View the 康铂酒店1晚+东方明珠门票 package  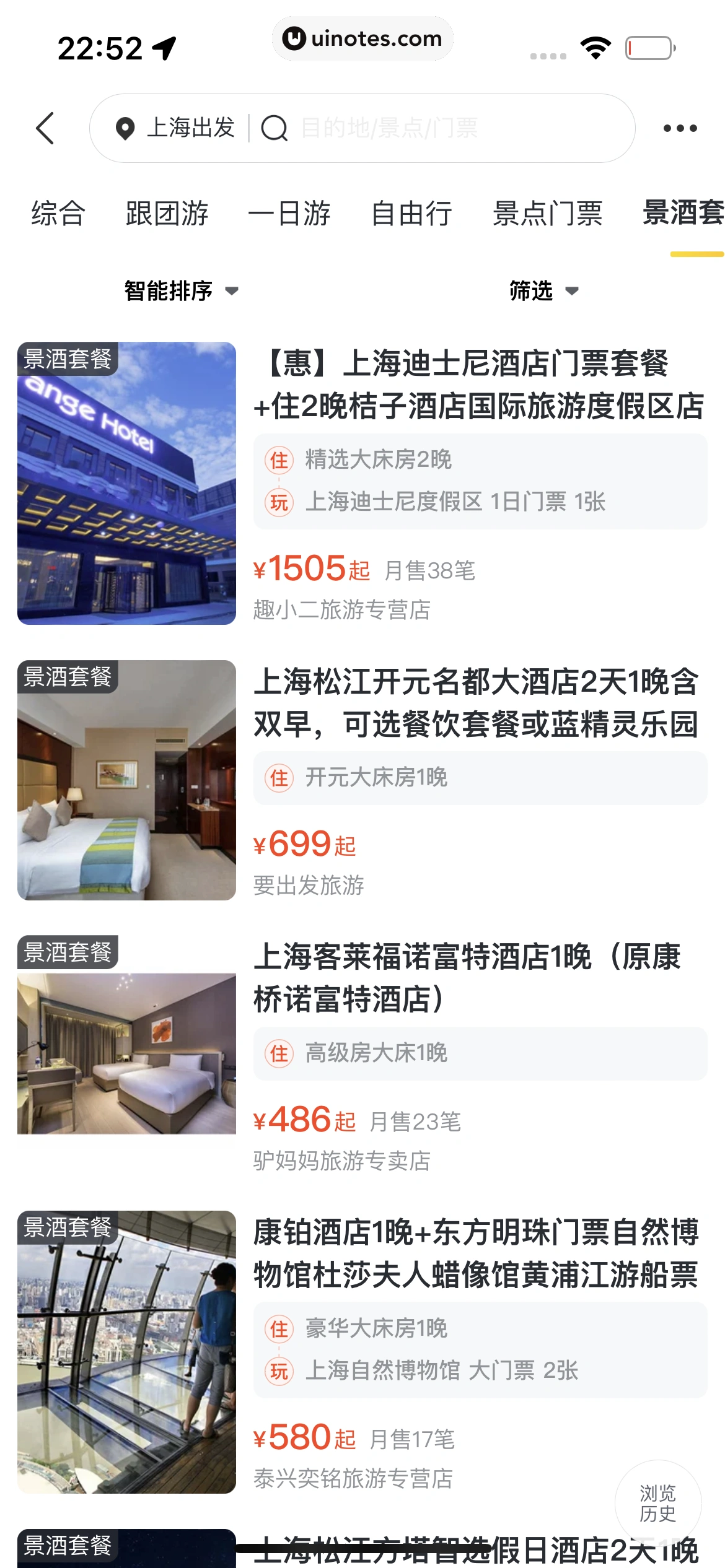pos(476,1253)
